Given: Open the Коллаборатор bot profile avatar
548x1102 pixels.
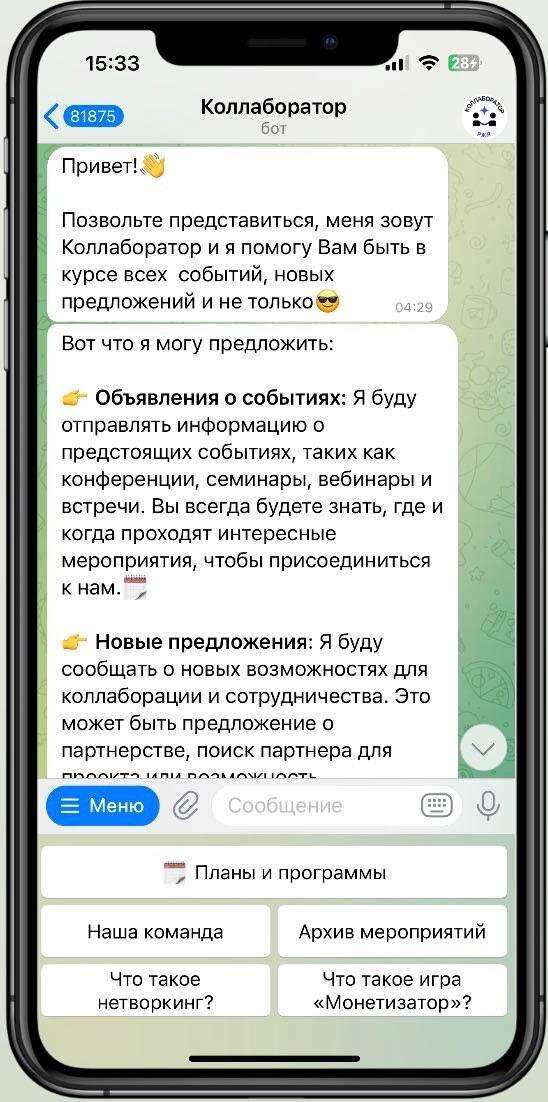Looking at the screenshot, I should [x=484, y=115].
